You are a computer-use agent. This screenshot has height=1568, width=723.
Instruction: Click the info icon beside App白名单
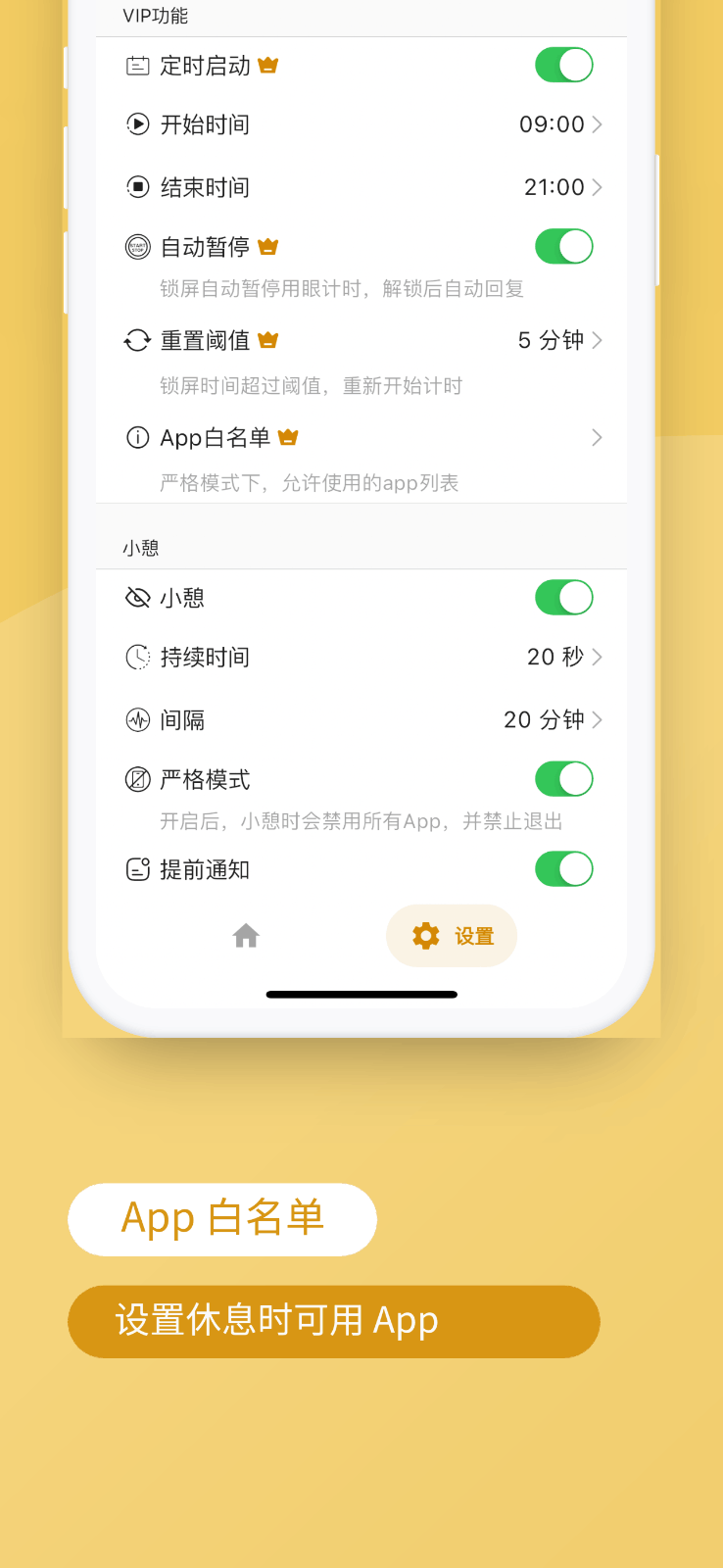tap(137, 437)
